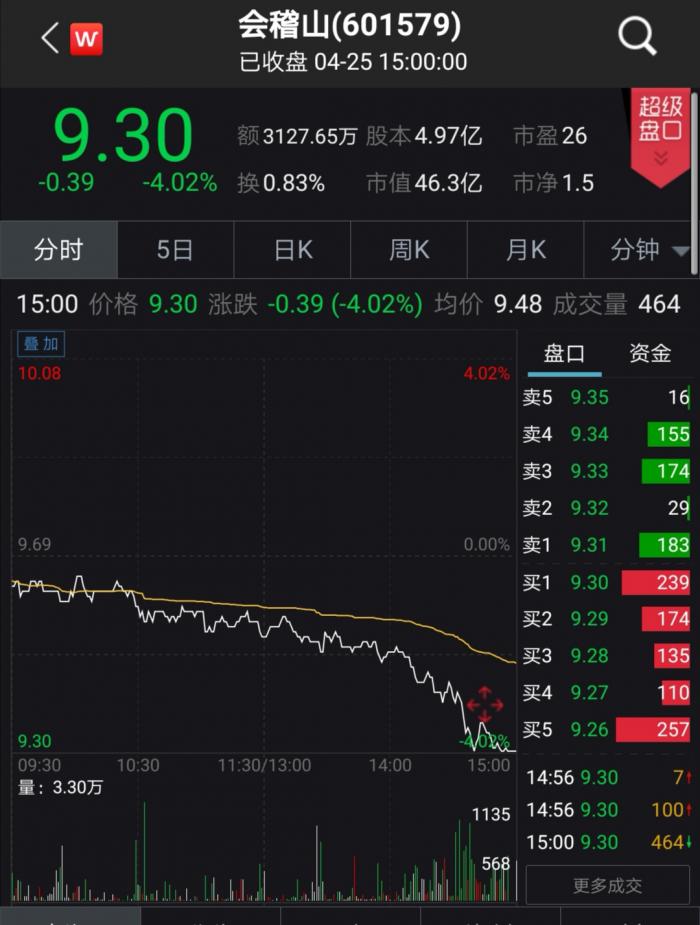
Task: Switch to the 资金 tab
Action: [650, 353]
